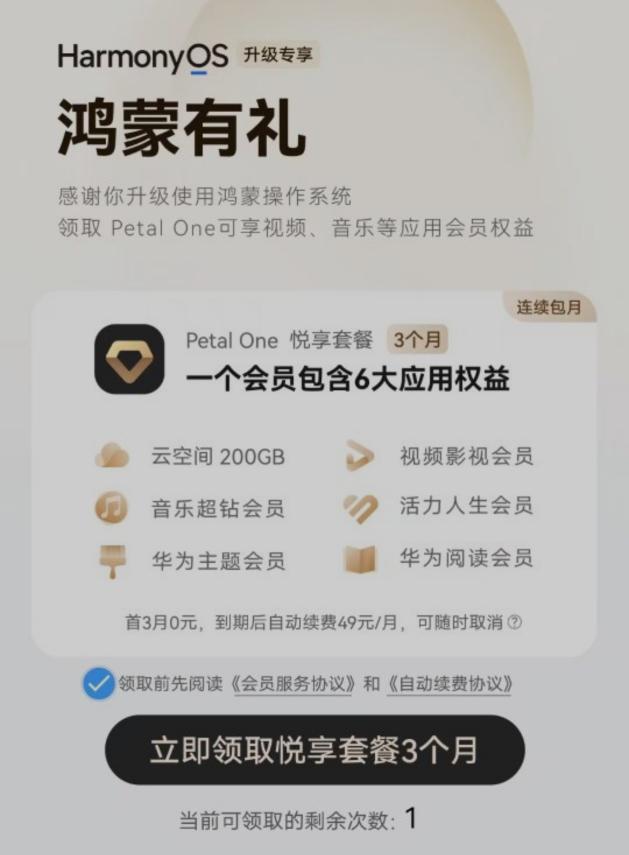Image resolution: width=629 pixels, height=855 pixels.
Task: Uncheck the agreement checkbox before claiming
Action: click(x=99, y=683)
